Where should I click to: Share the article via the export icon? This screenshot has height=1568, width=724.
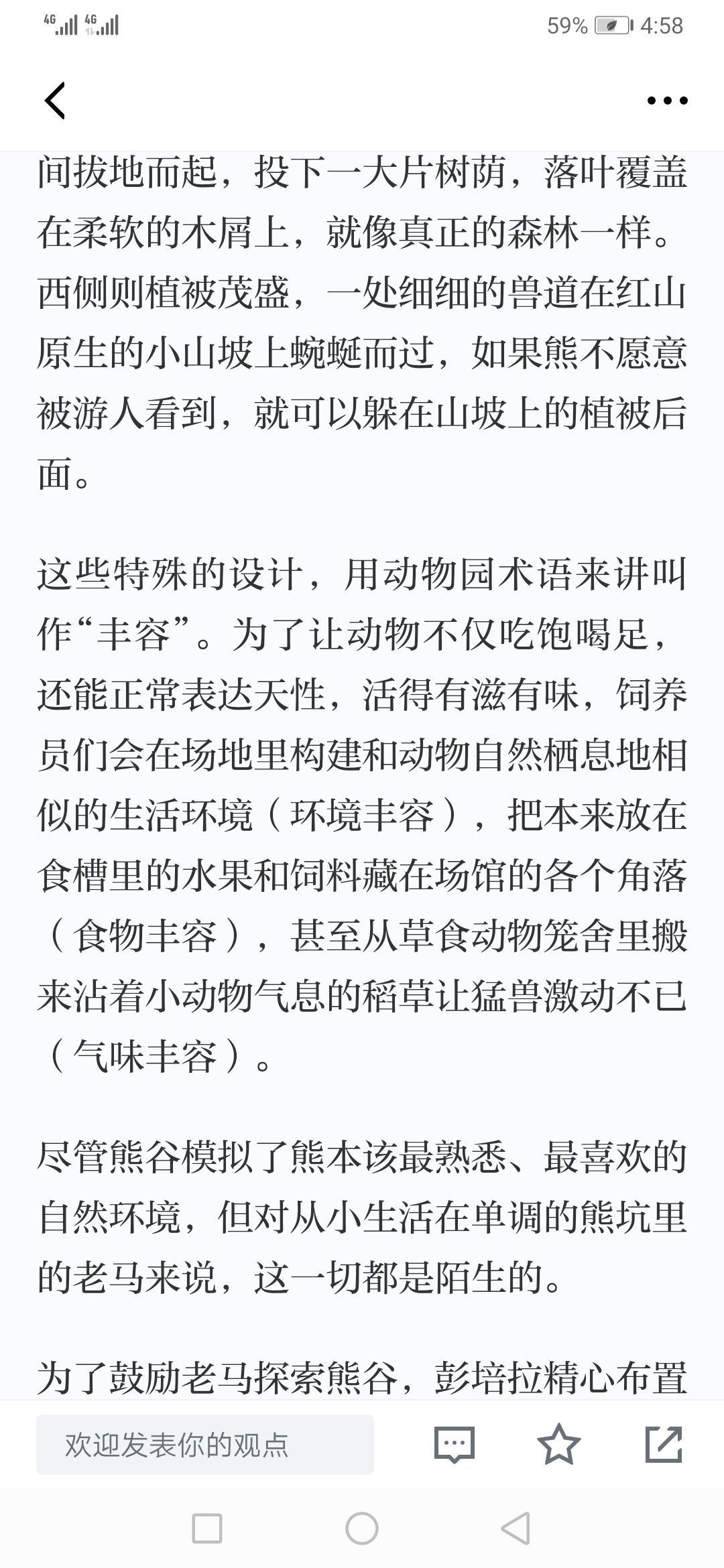tap(664, 1444)
